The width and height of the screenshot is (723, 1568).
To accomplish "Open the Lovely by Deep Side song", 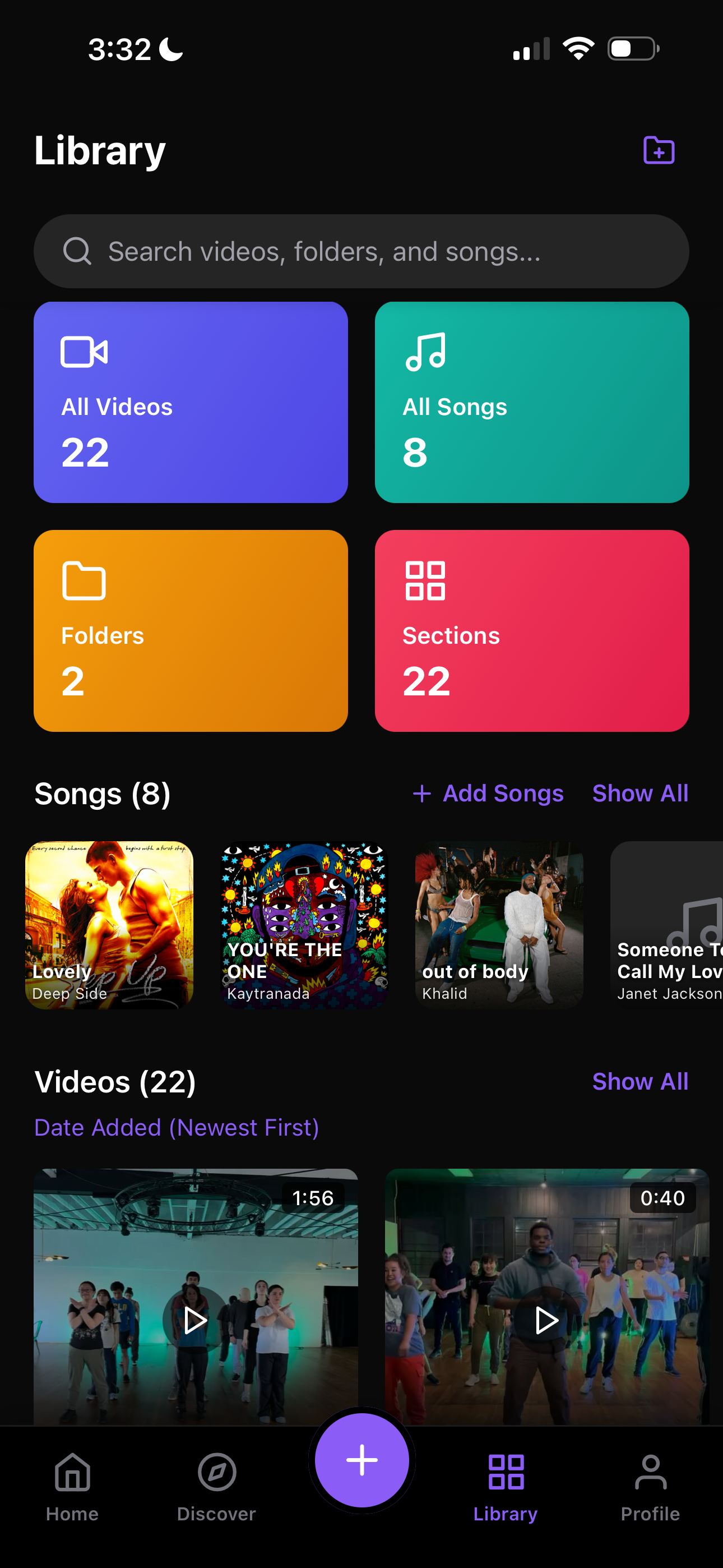I will [109, 925].
